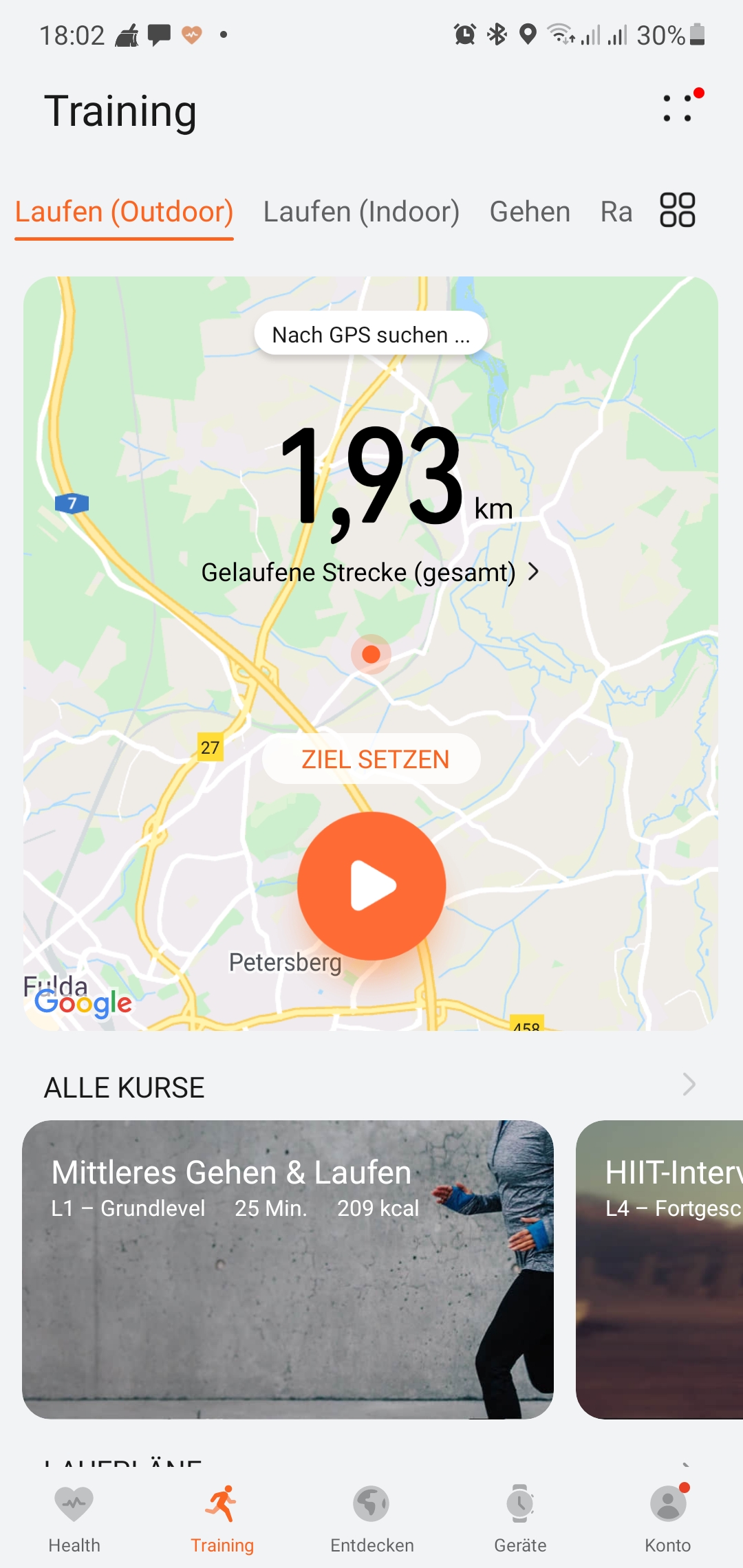This screenshot has height=1568, width=743.
Task: Select the Laufen (Outdoor) tab
Action: click(125, 212)
